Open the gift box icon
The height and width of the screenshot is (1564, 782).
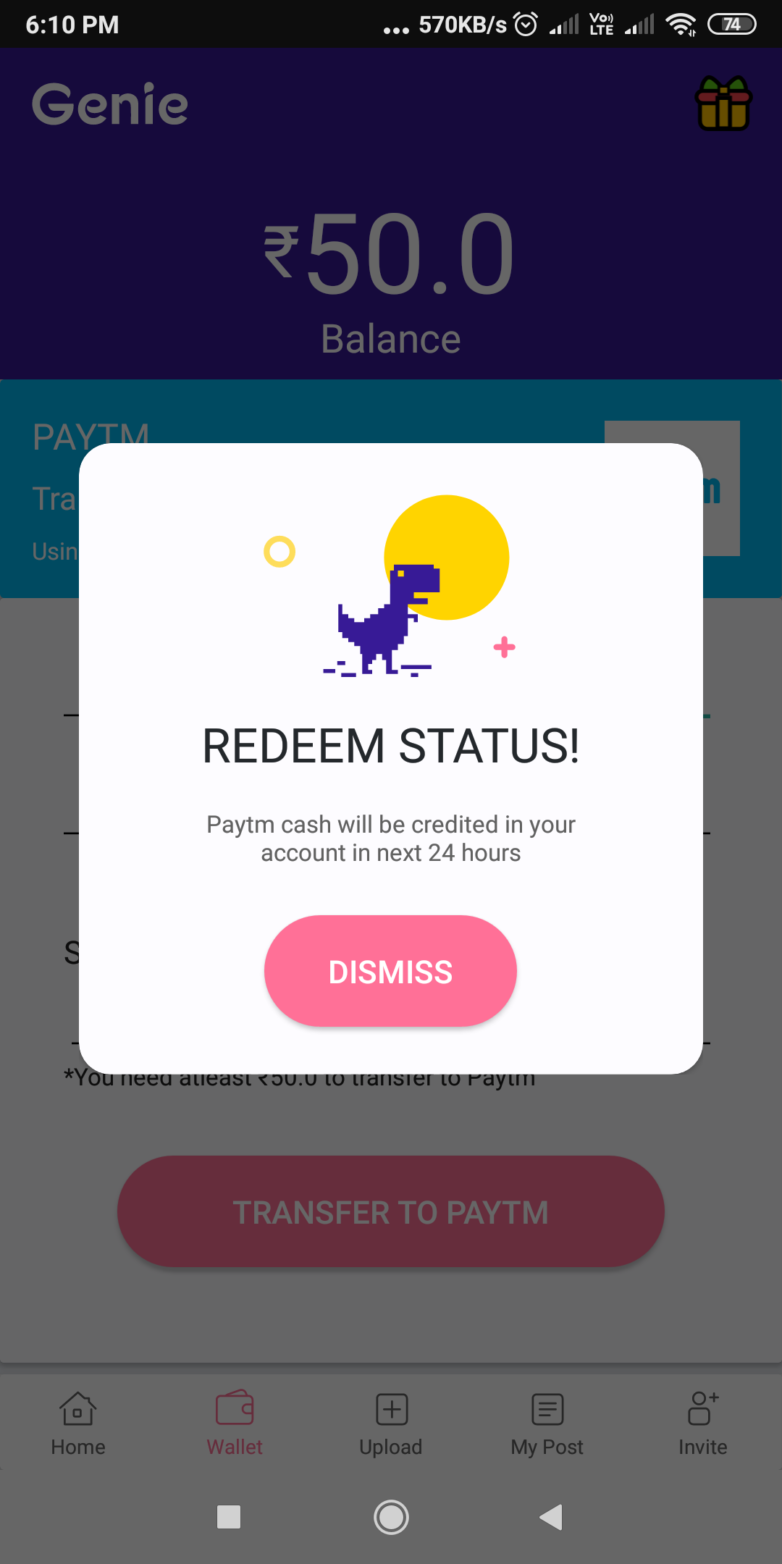click(x=723, y=103)
